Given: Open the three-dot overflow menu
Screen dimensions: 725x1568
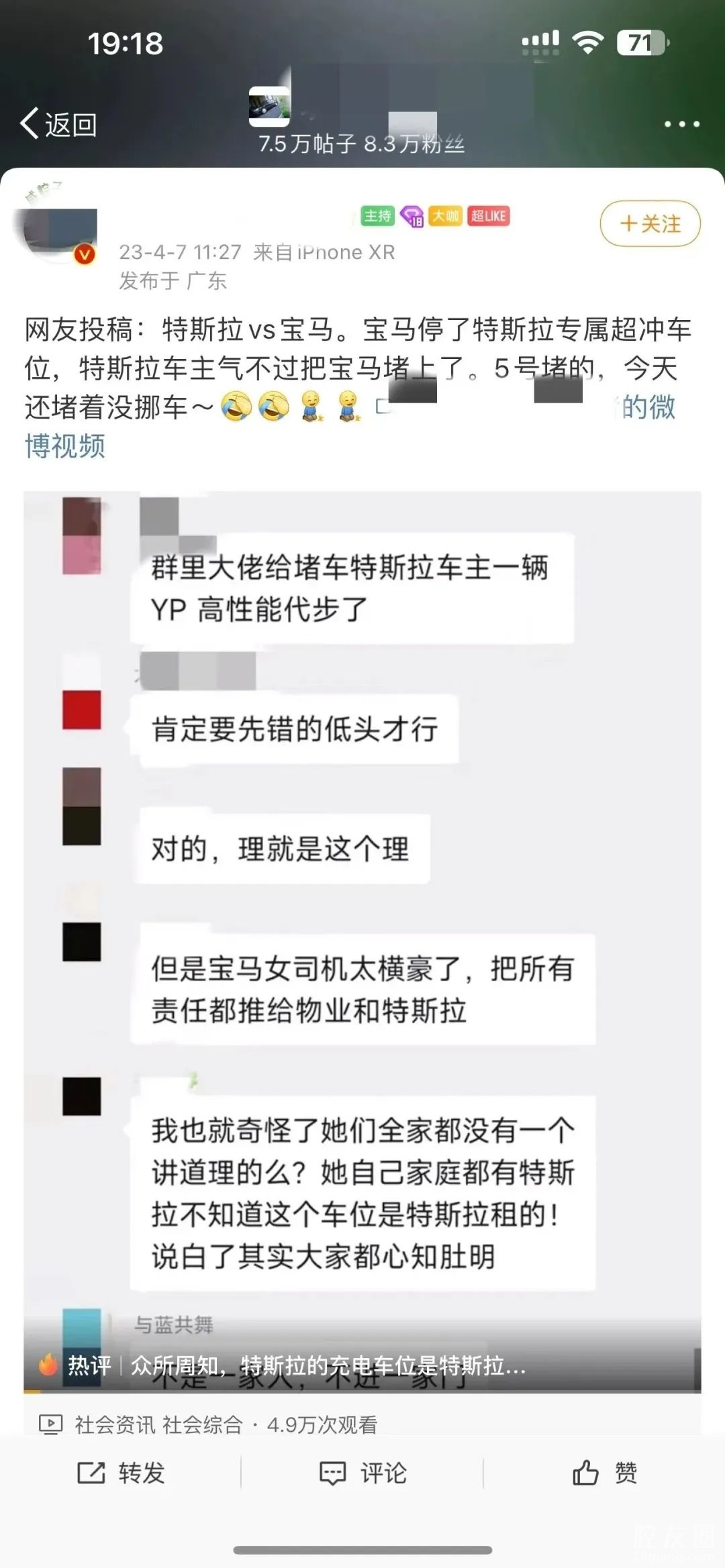Looking at the screenshot, I should point(681,124).
